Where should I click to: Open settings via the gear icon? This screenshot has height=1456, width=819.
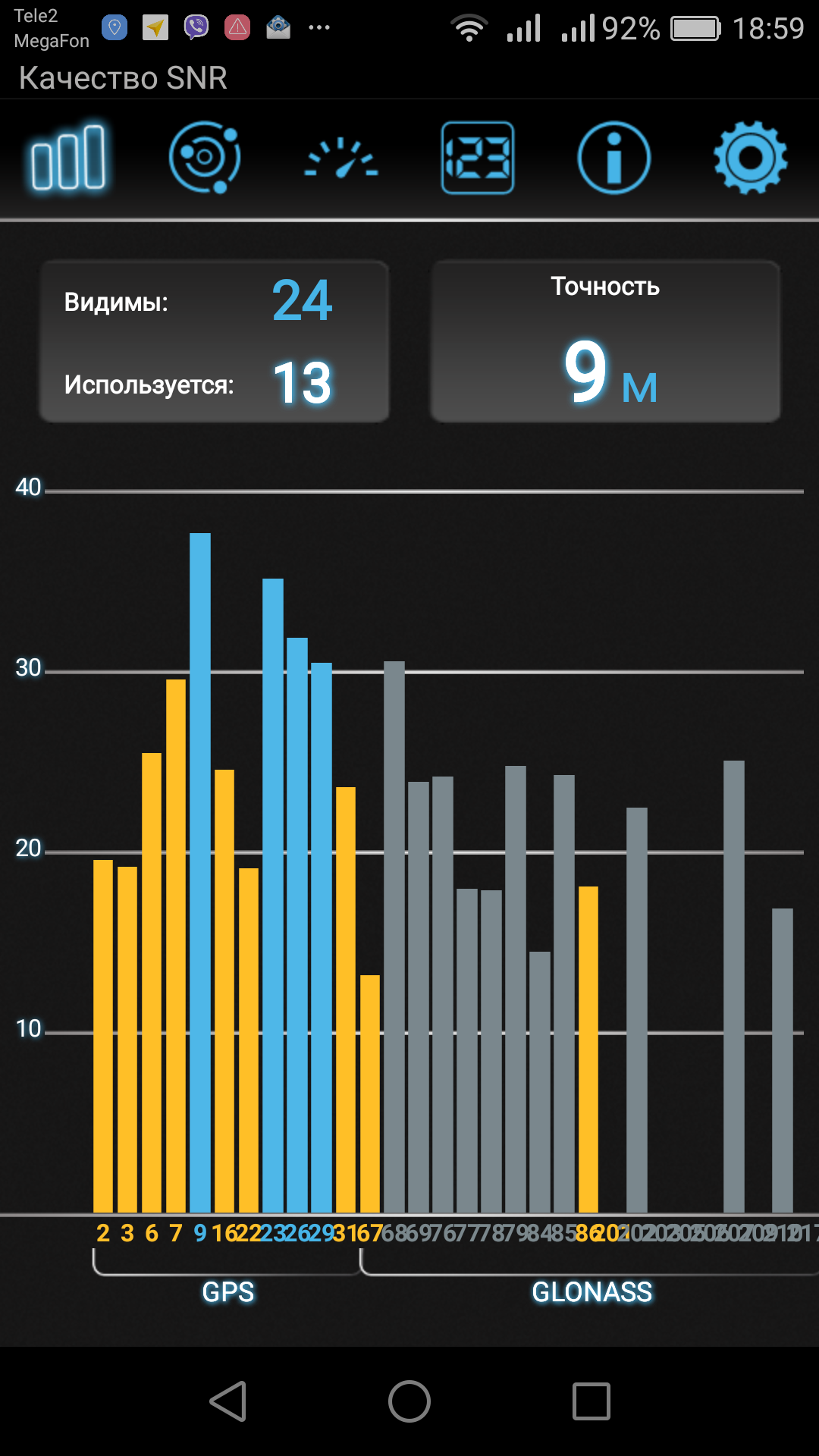tap(750, 158)
